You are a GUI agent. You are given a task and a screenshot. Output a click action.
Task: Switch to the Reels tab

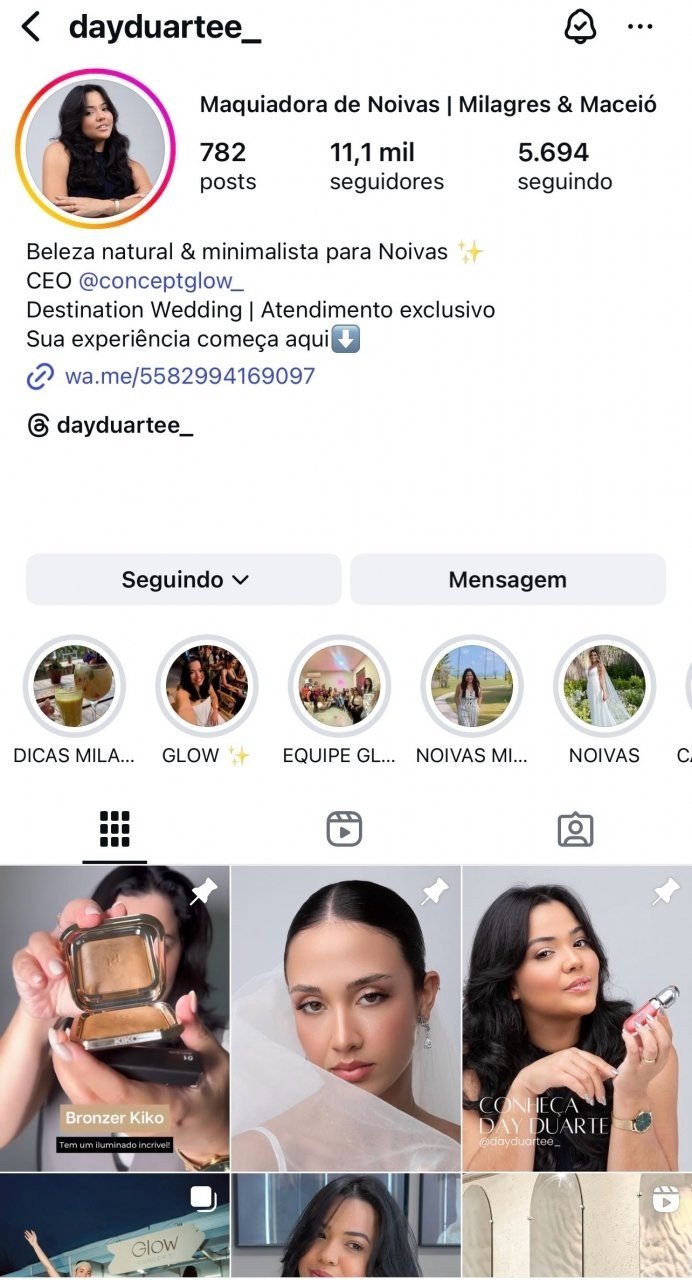click(344, 829)
